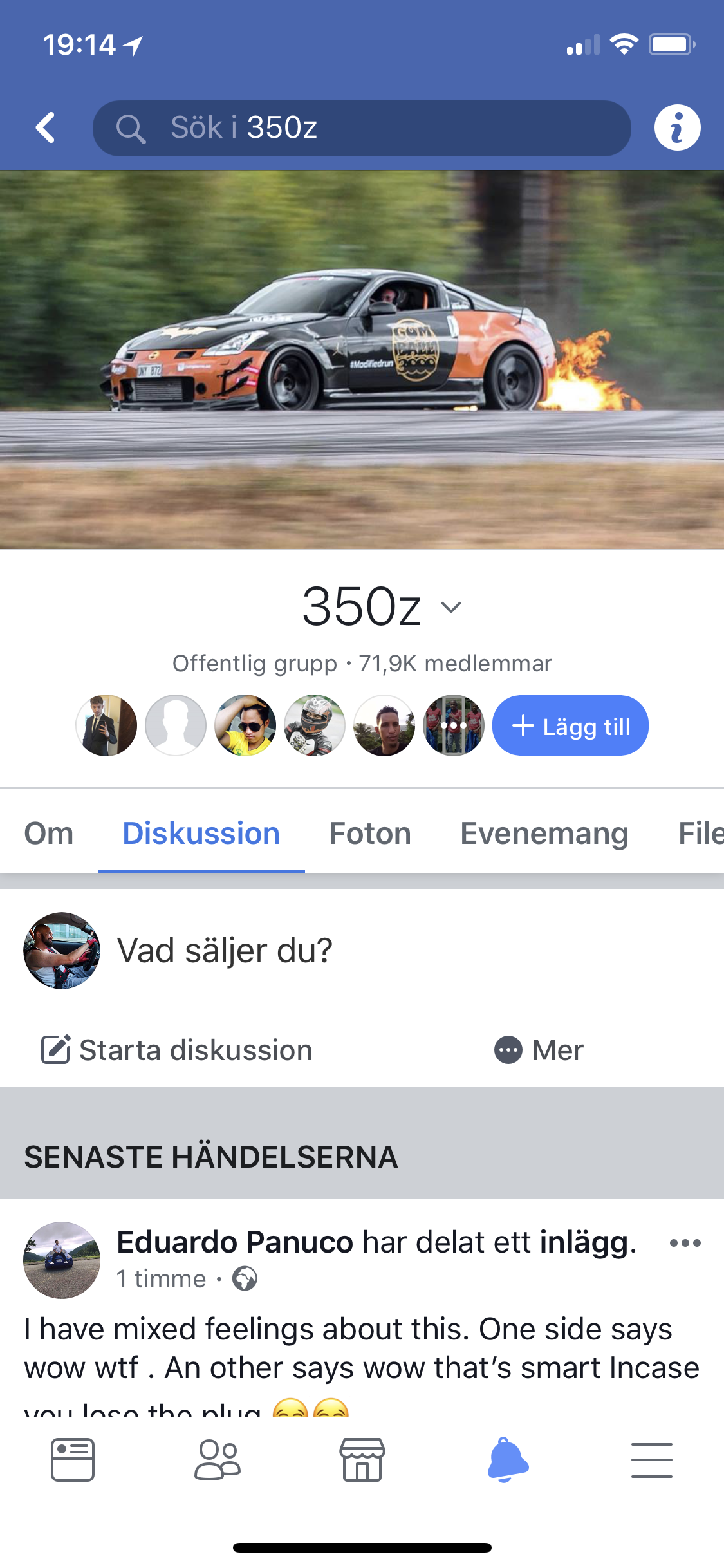
Task: Go back using the back arrow
Action: [x=45, y=127]
